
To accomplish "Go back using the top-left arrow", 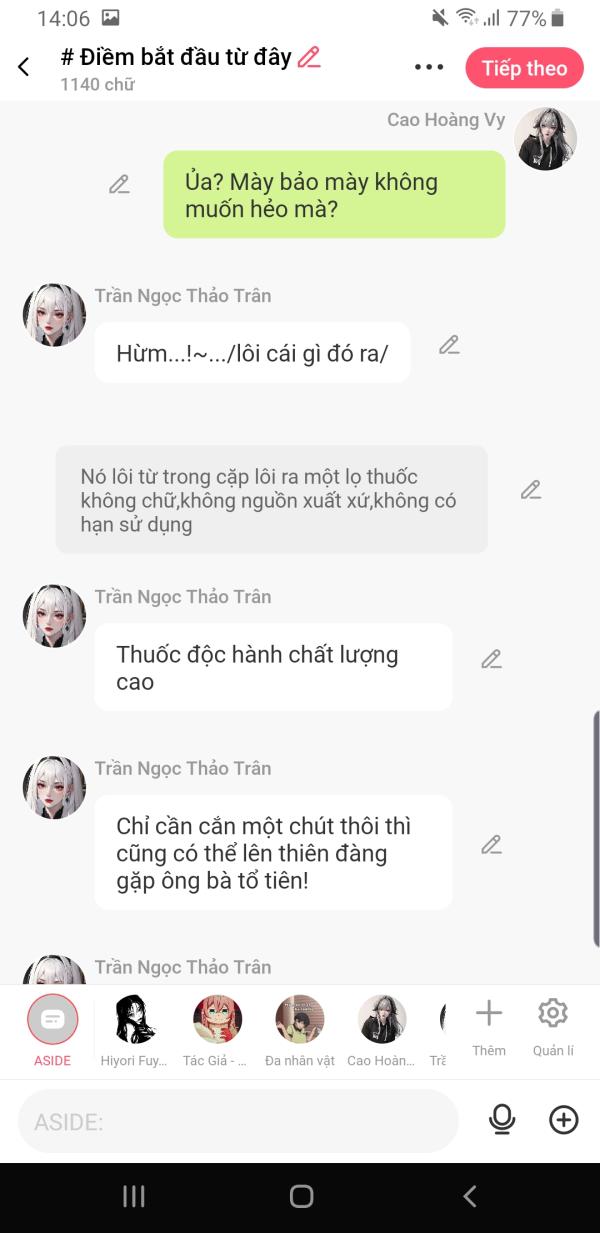I will [x=24, y=67].
